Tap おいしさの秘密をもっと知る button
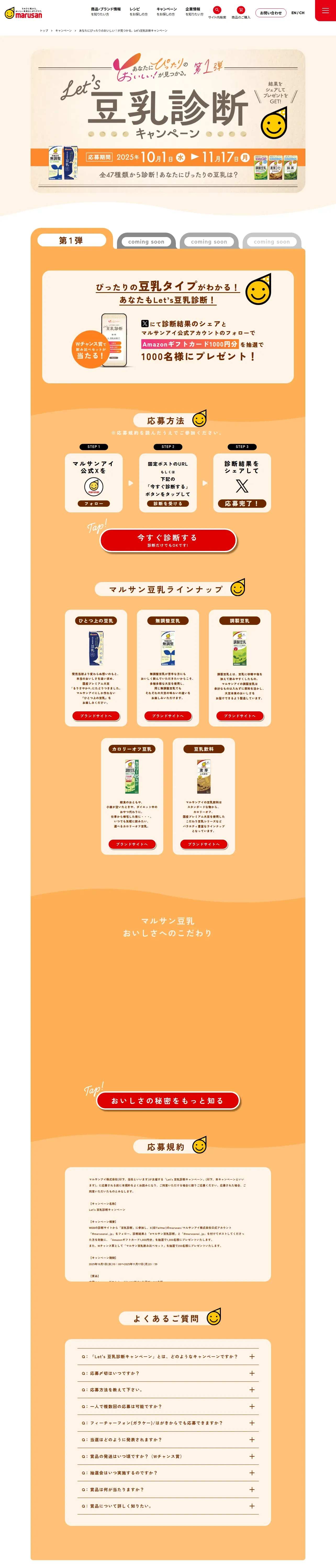 point(167,1100)
